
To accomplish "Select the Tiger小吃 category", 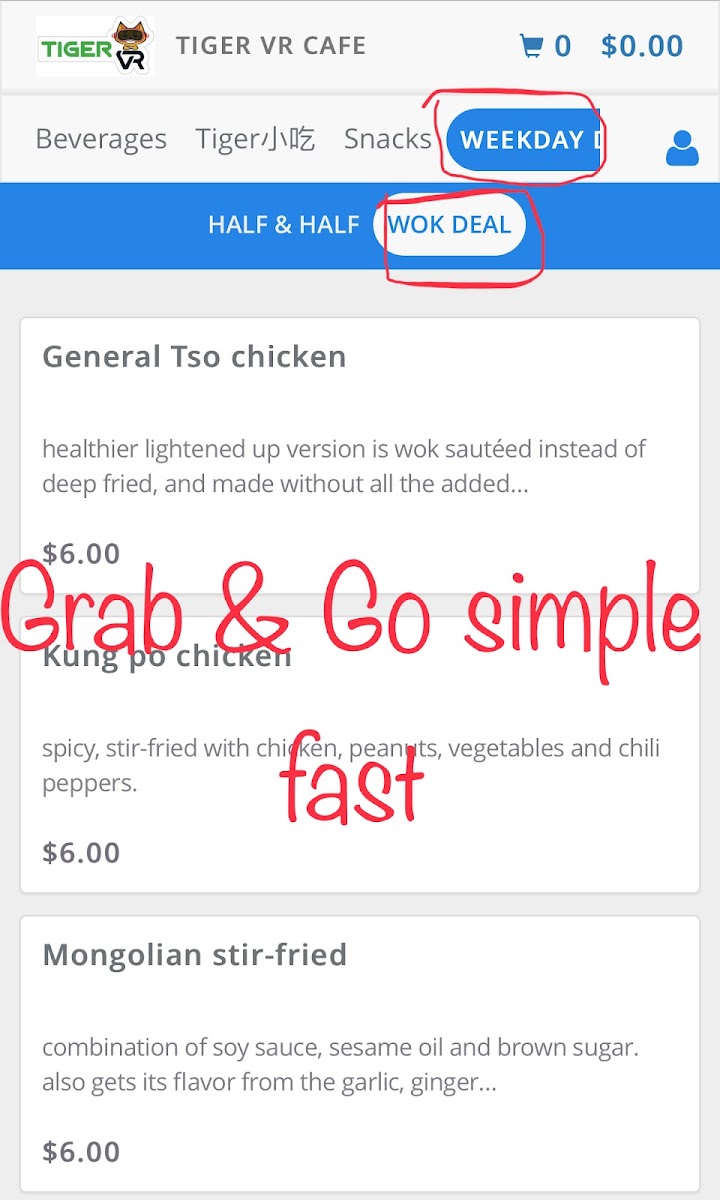I will [255, 139].
